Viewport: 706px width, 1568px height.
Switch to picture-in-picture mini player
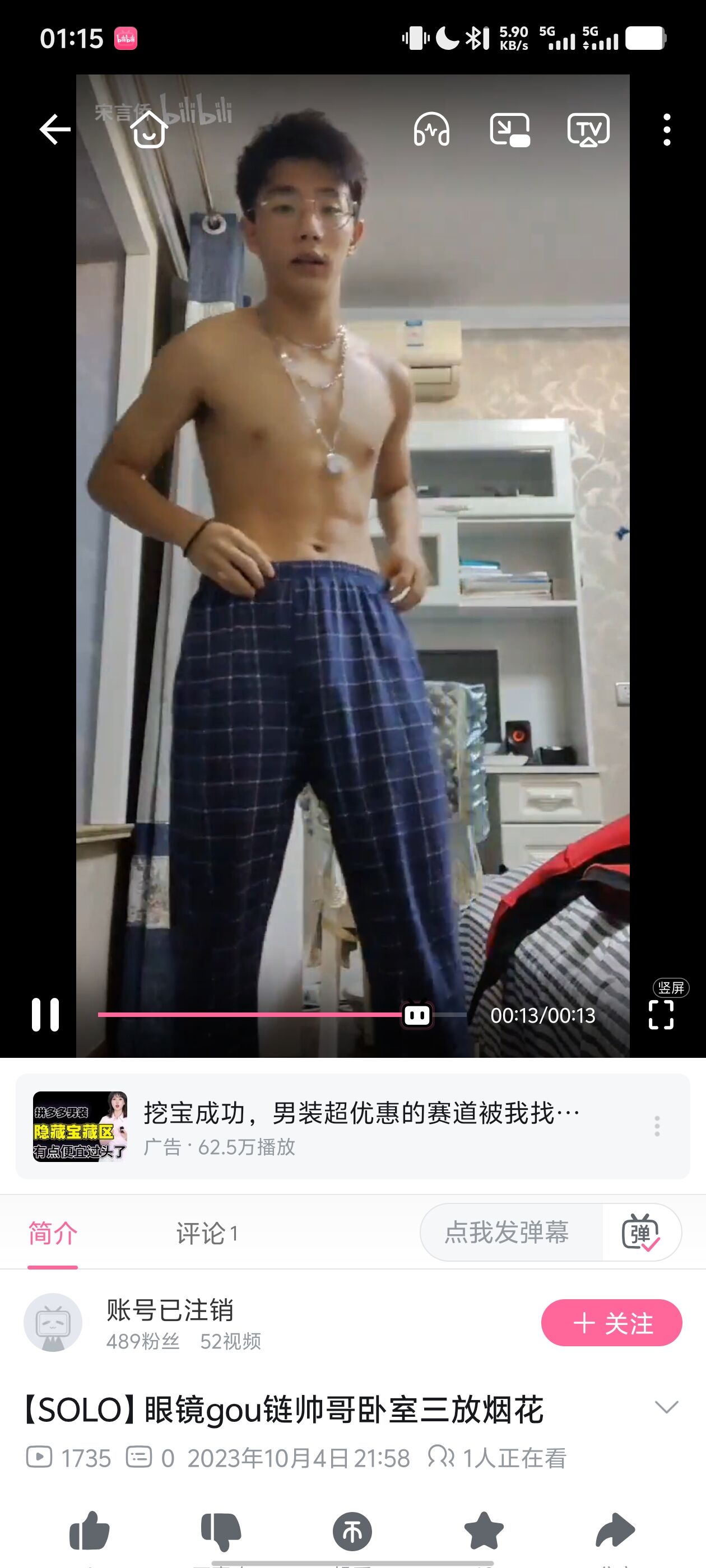[510, 130]
